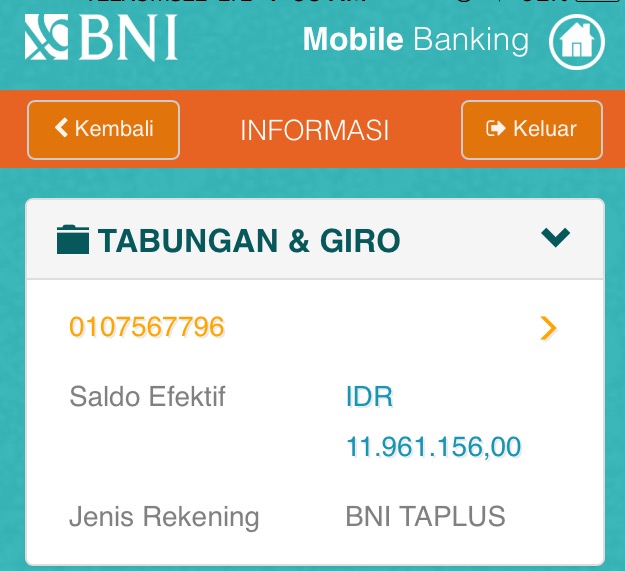Collapse the Tabungan & Giro section
Screen dimensions: 625x571
[555, 238]
